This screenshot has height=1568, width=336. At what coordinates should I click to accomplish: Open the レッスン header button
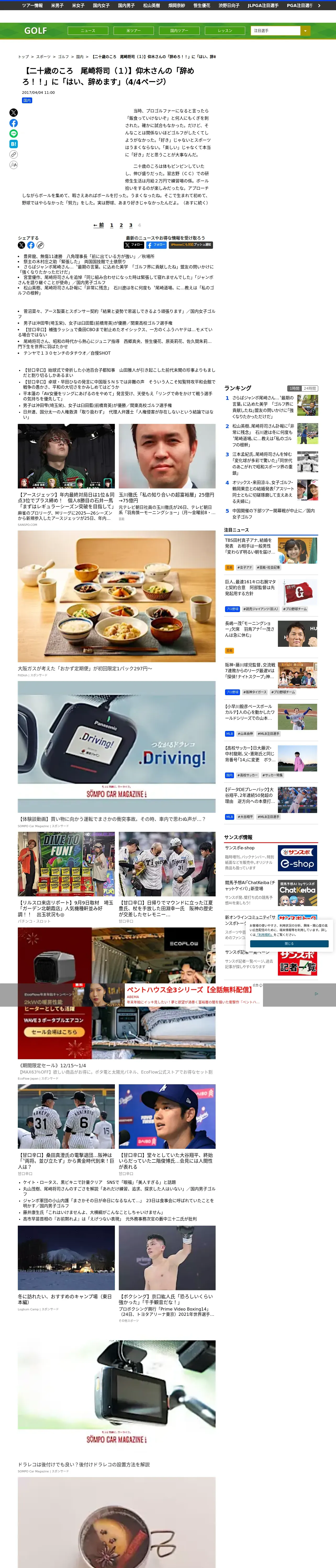click(x=225, y=30)
